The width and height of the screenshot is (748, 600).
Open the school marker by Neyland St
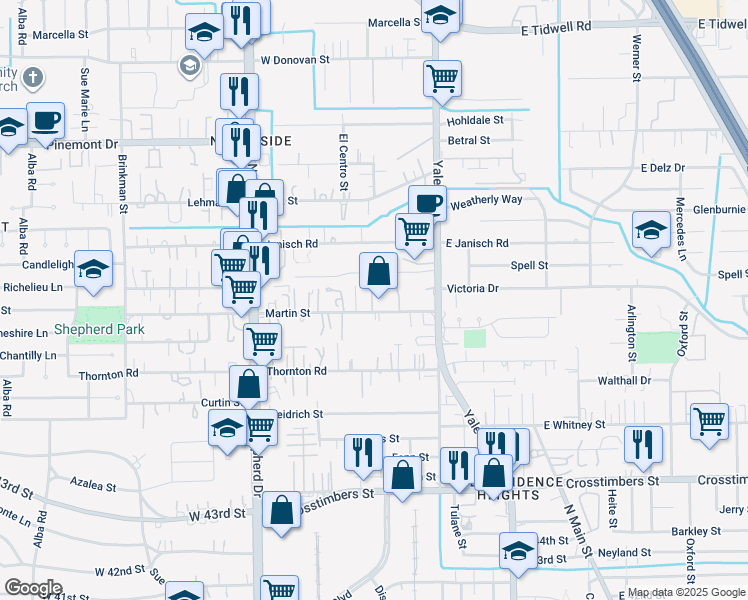coord(518,551)
